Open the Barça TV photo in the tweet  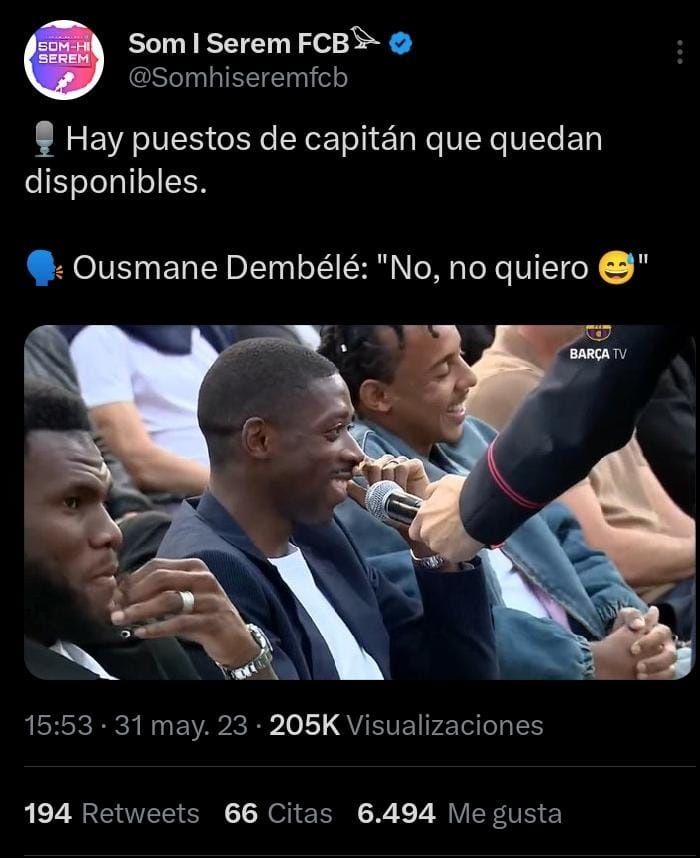pyautogui.click(x=359, y=502)
